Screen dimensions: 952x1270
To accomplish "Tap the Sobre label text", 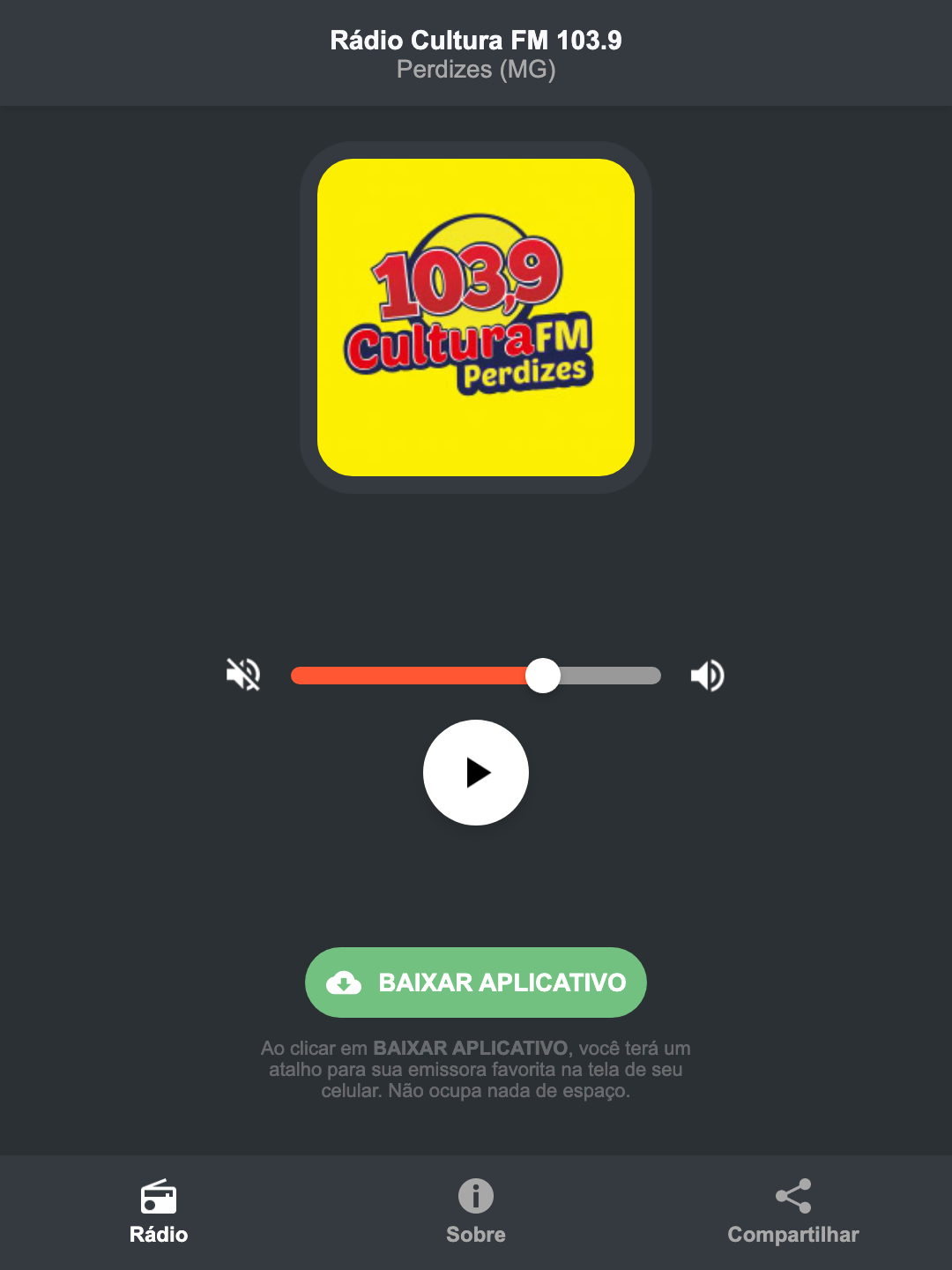I will tap(475, 1235).
